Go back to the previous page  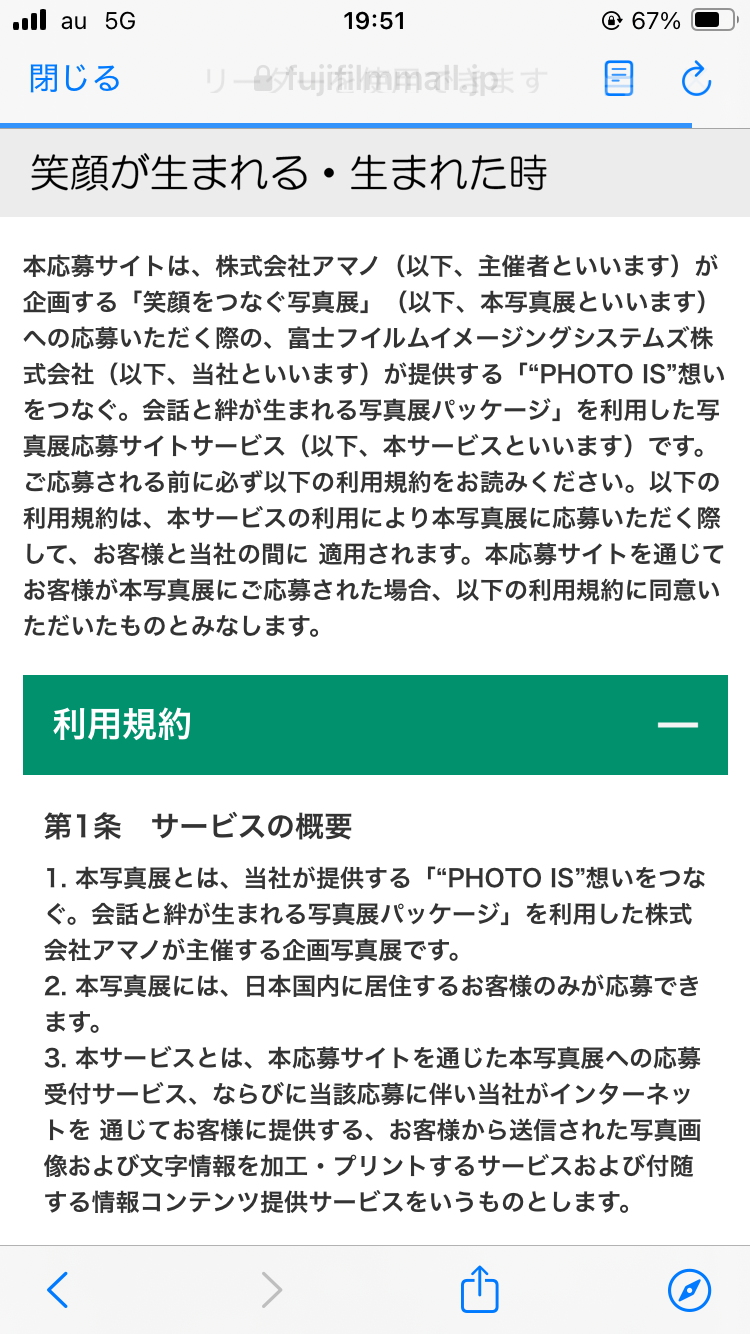pyautogui.click(x=58, y=1290)
